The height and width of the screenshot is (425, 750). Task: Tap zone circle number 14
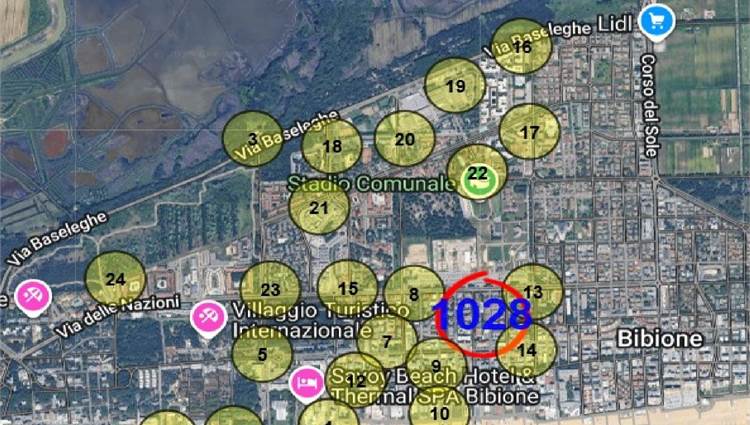527,350
